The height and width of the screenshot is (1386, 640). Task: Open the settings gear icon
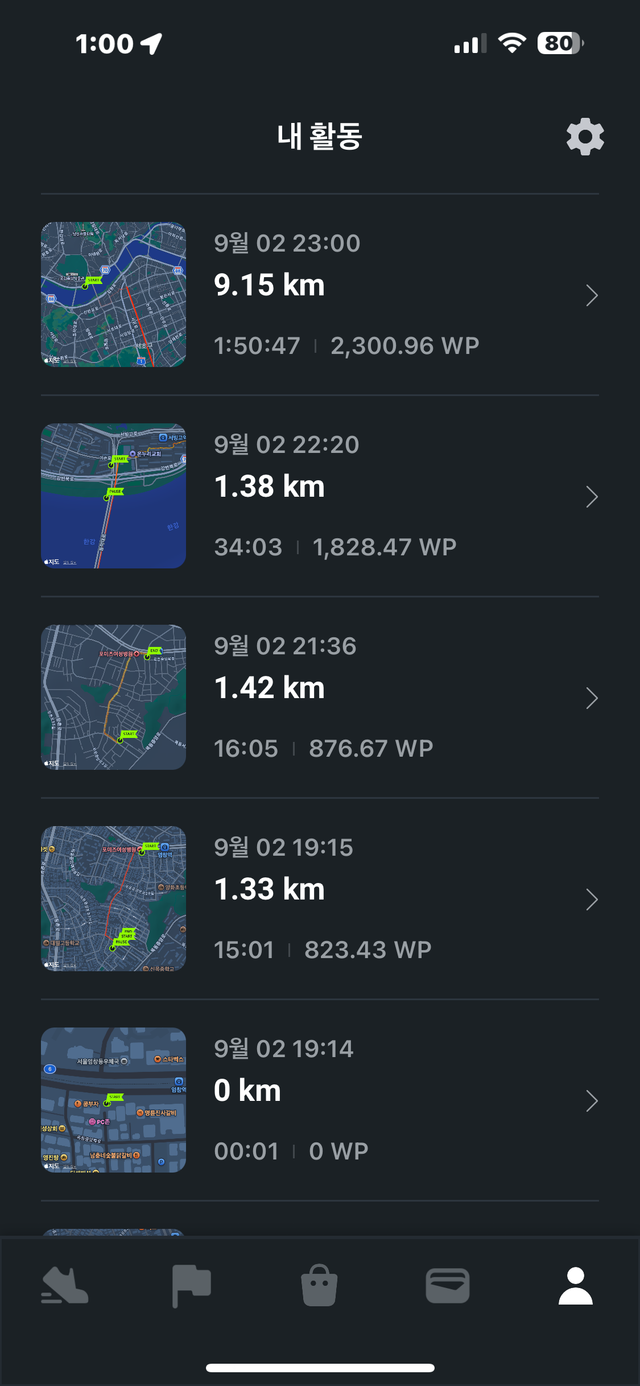(x=585, y=137)
